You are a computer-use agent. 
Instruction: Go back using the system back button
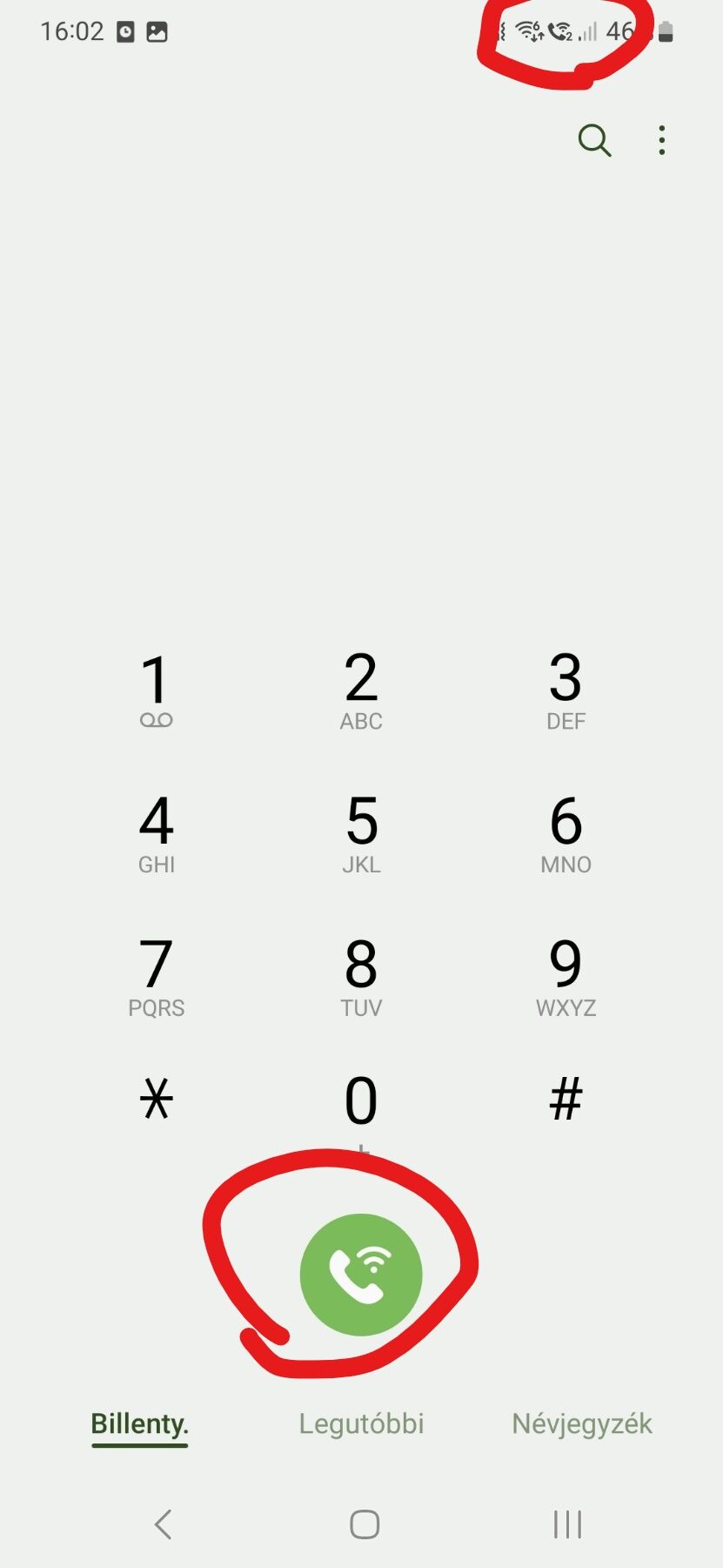click(x=163, y=1524)
